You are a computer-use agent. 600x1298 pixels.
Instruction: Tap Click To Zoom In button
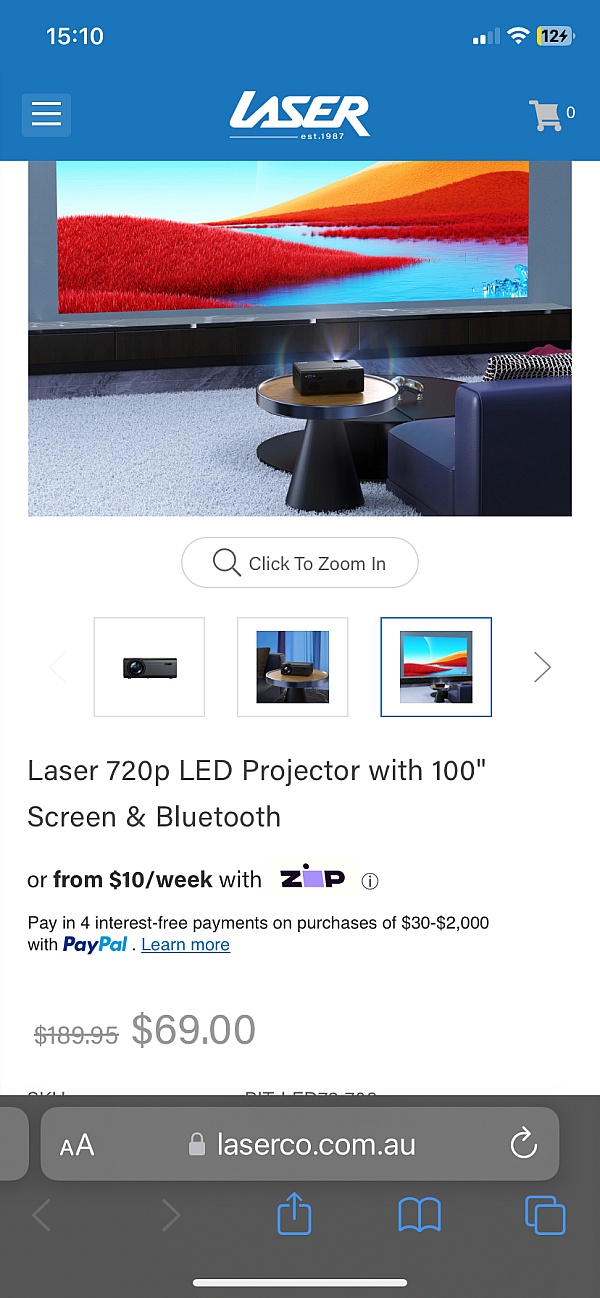(x=300, y=563)
